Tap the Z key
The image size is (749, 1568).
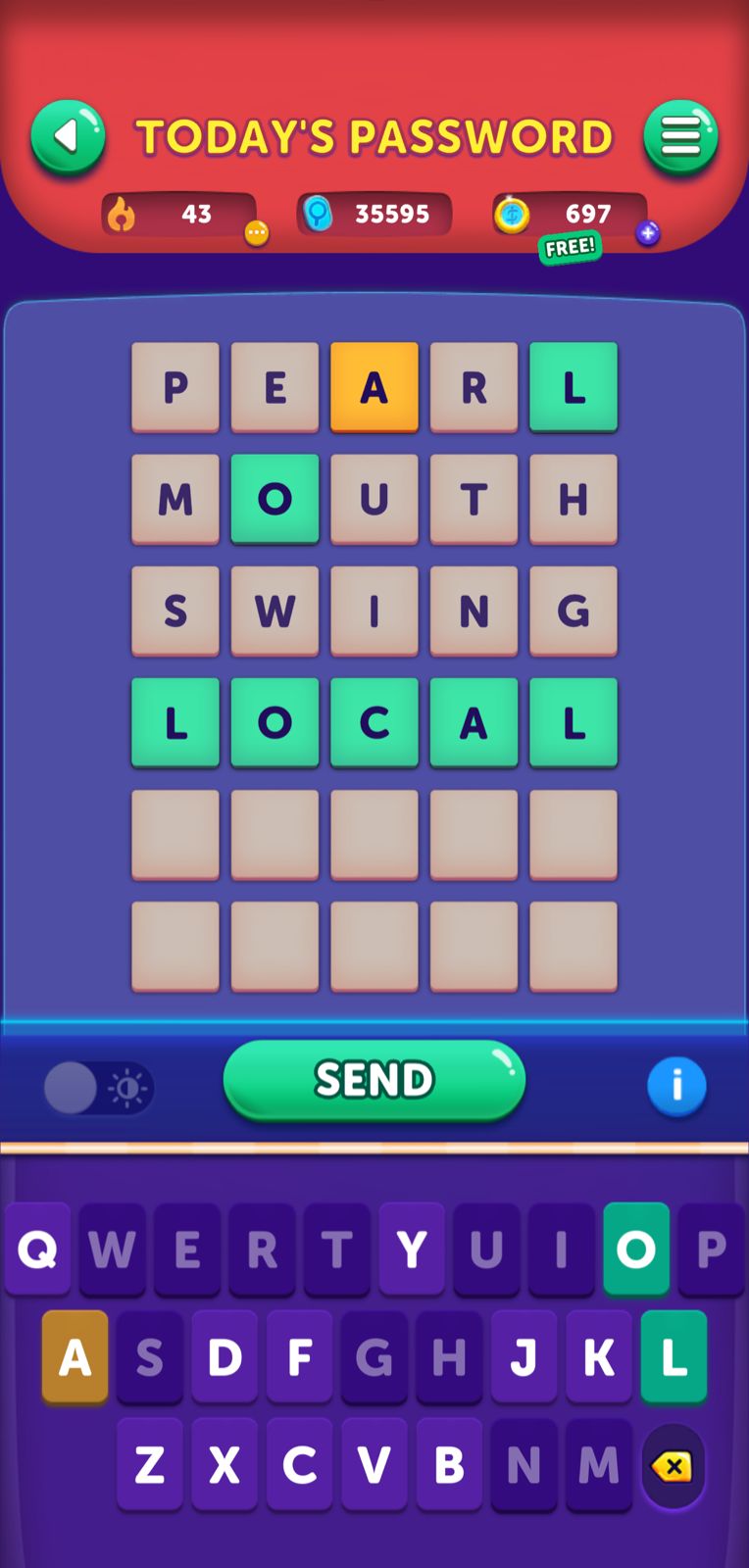(150, 1465)
